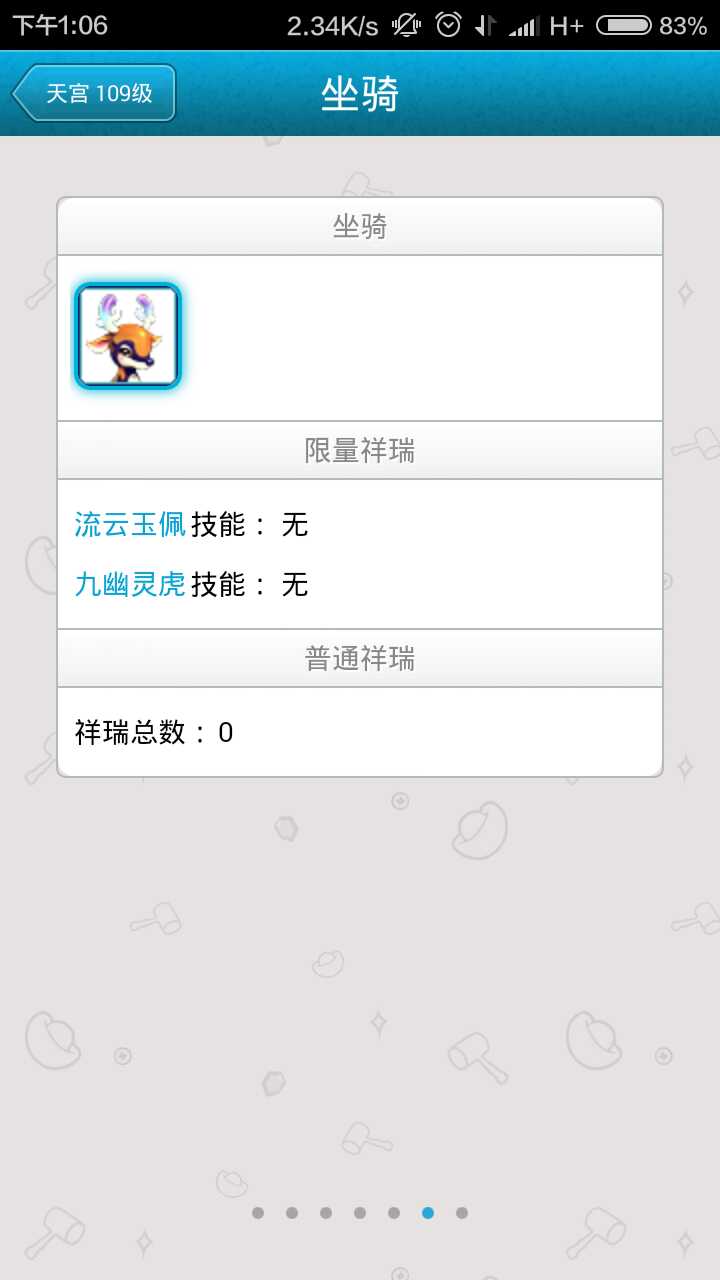This screenshot has width=720, height=1280.
Task: Open the 九幽灵虎 link
Action: 130,584
